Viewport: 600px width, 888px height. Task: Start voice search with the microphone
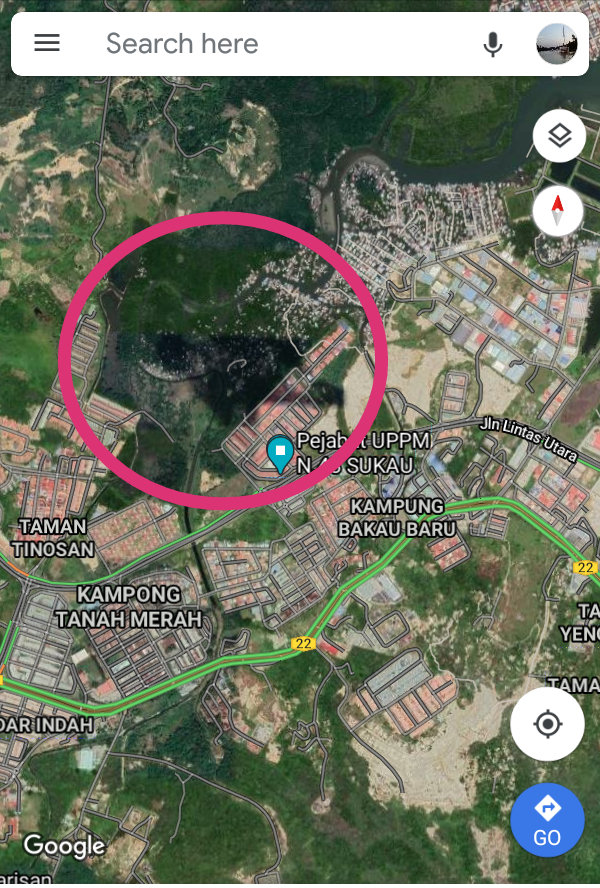coord(492,44)
